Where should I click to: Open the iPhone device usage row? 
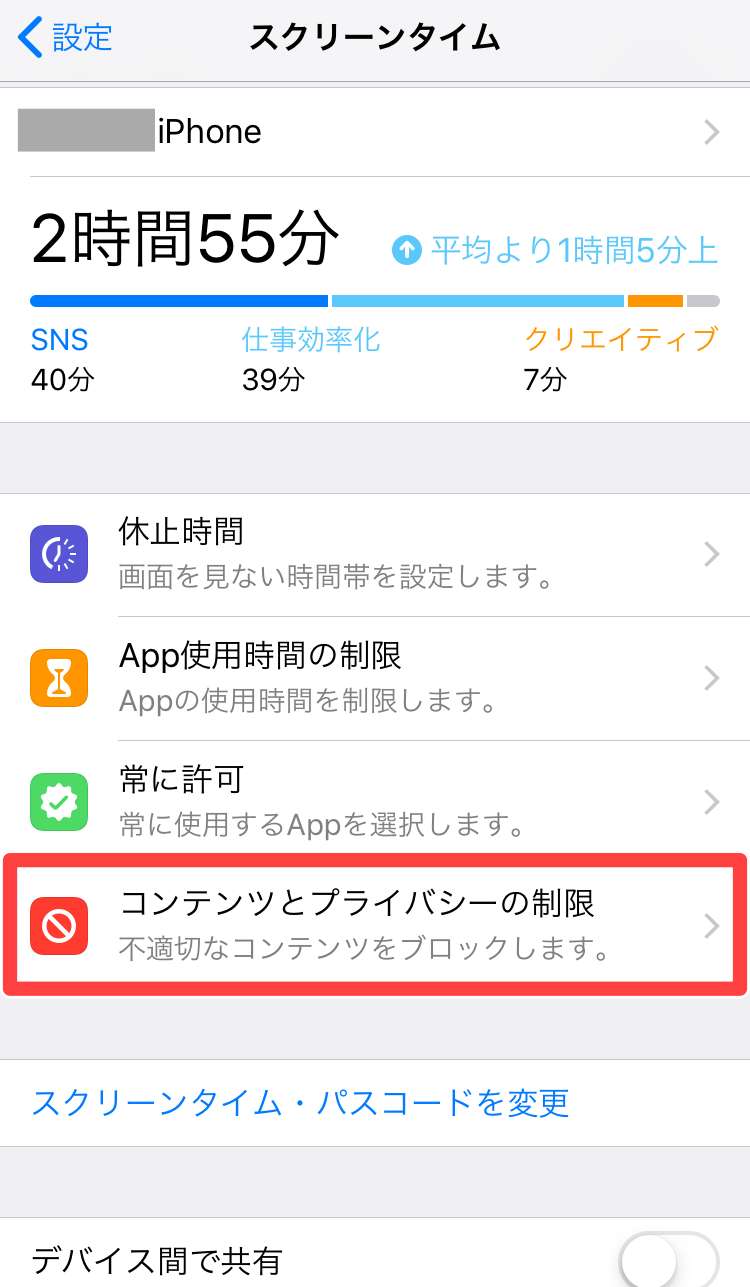point(374,132)
